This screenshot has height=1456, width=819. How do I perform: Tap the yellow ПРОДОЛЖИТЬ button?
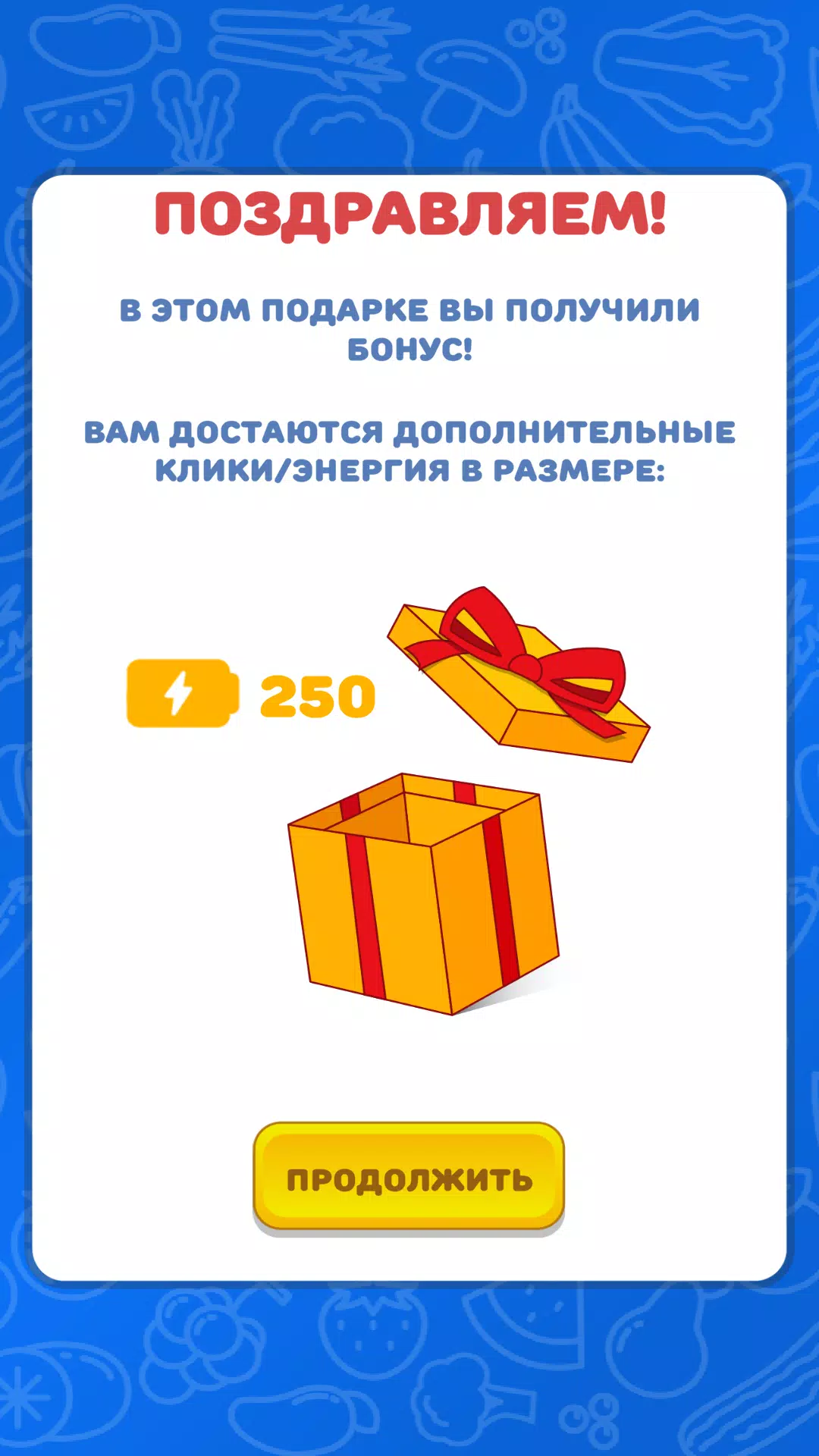coord(409,1178)
